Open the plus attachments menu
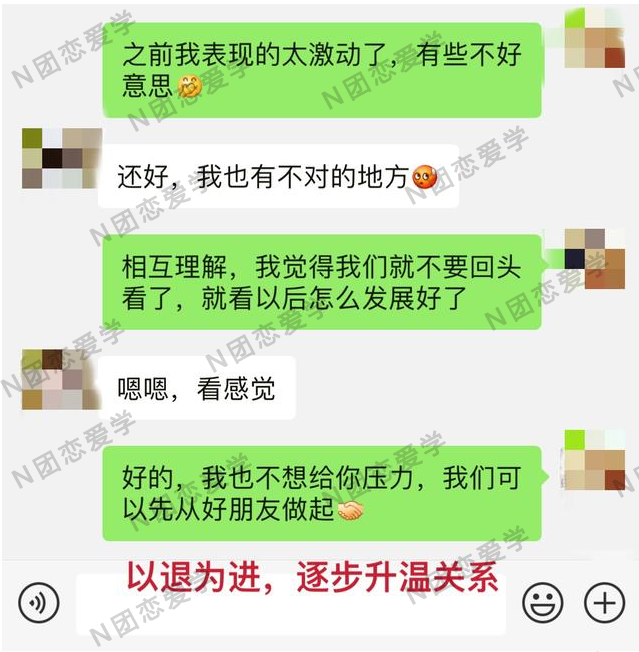Image resolution: width=639 pixels, height=652 pixels. (604, 602)
